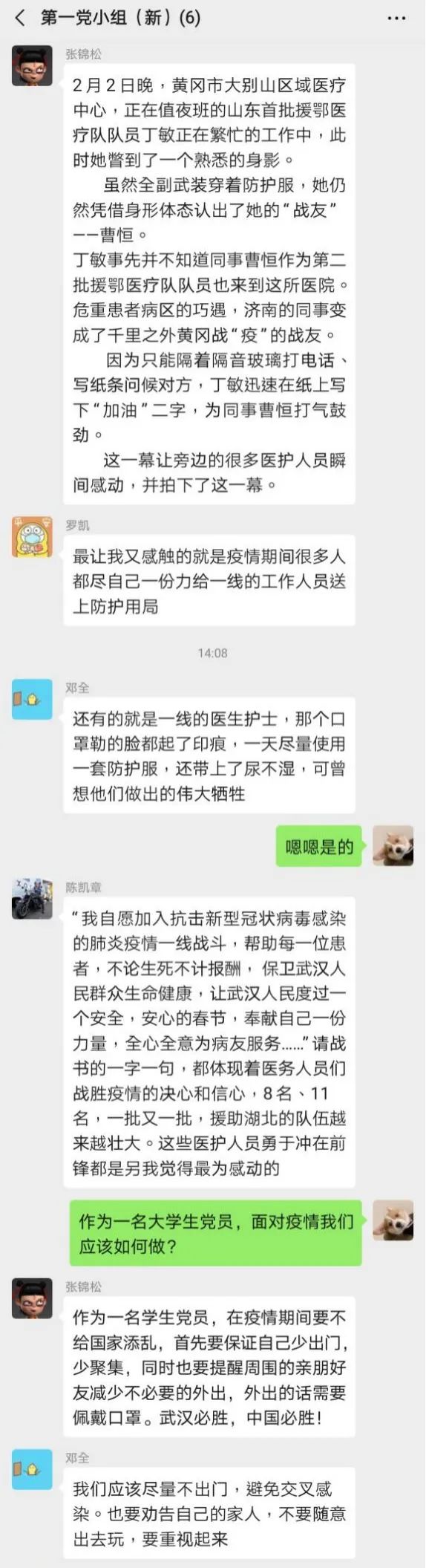Tap 张锦松's avatar beside the 2月2日晚 message
Viewport: 426px width, 1568px height.
pos(32,65)
